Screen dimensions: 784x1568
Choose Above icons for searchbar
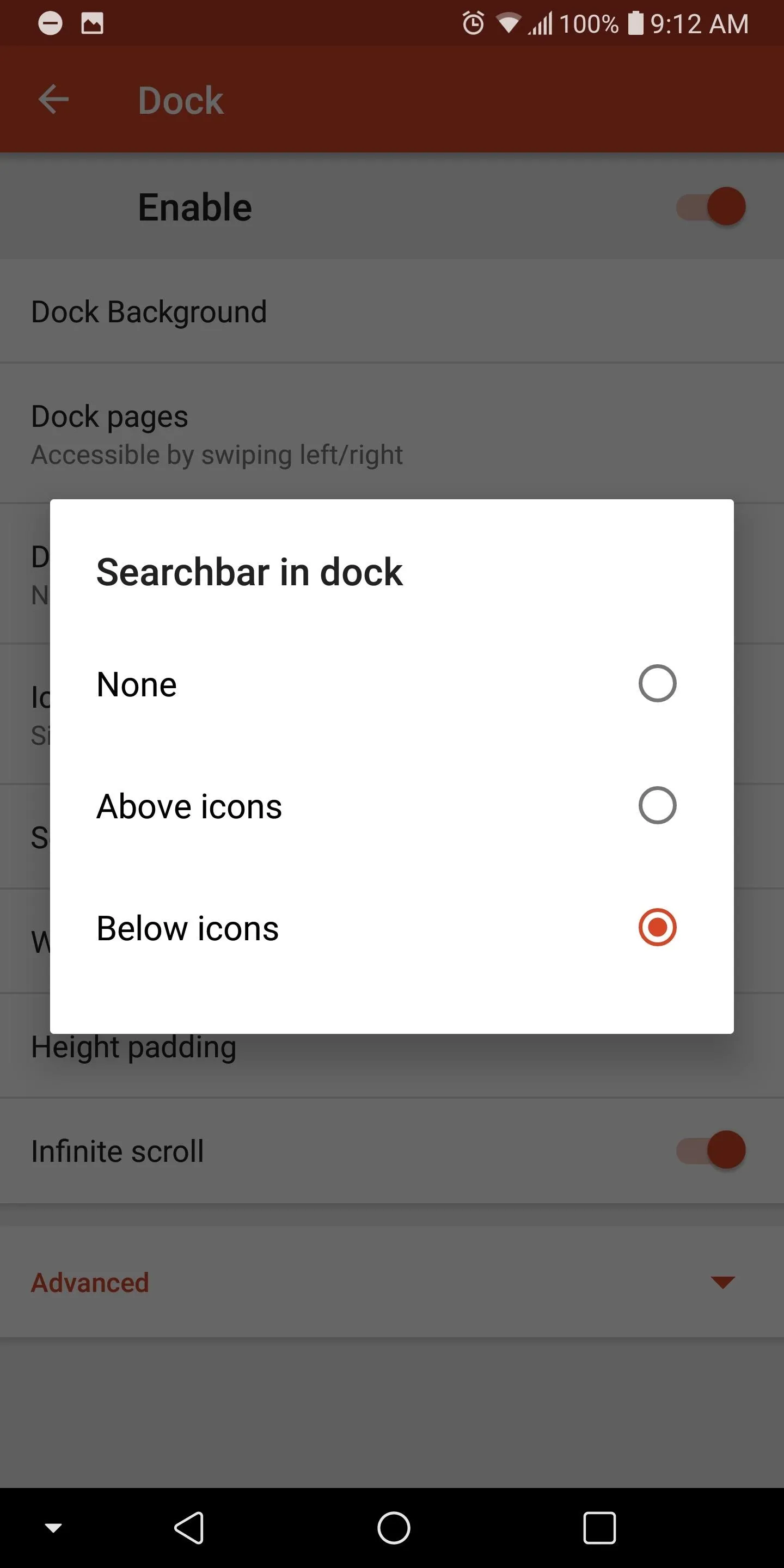click(391, 806)
